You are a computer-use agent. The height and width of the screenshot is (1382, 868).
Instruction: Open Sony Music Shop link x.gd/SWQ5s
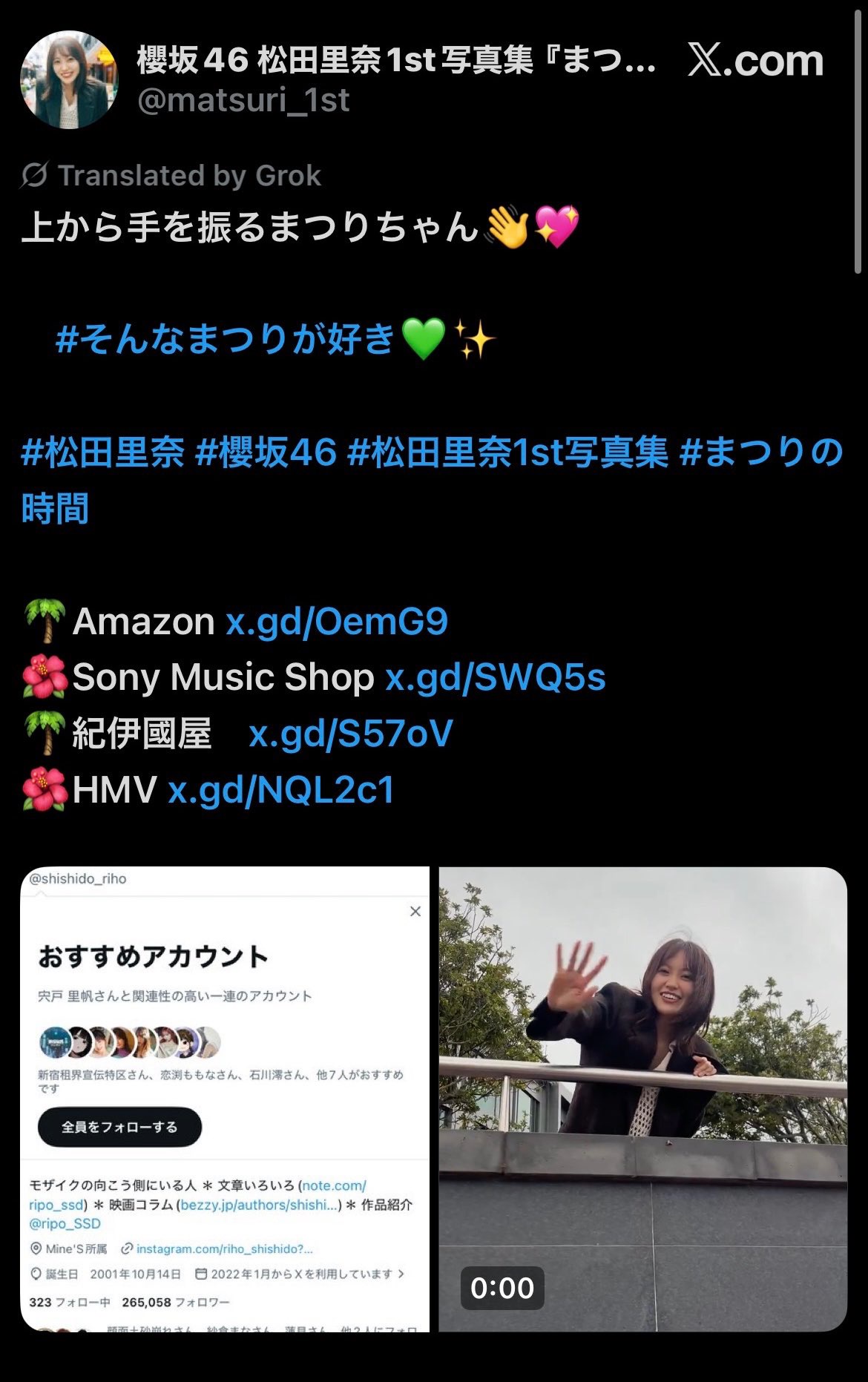click(x=495, y=677)
